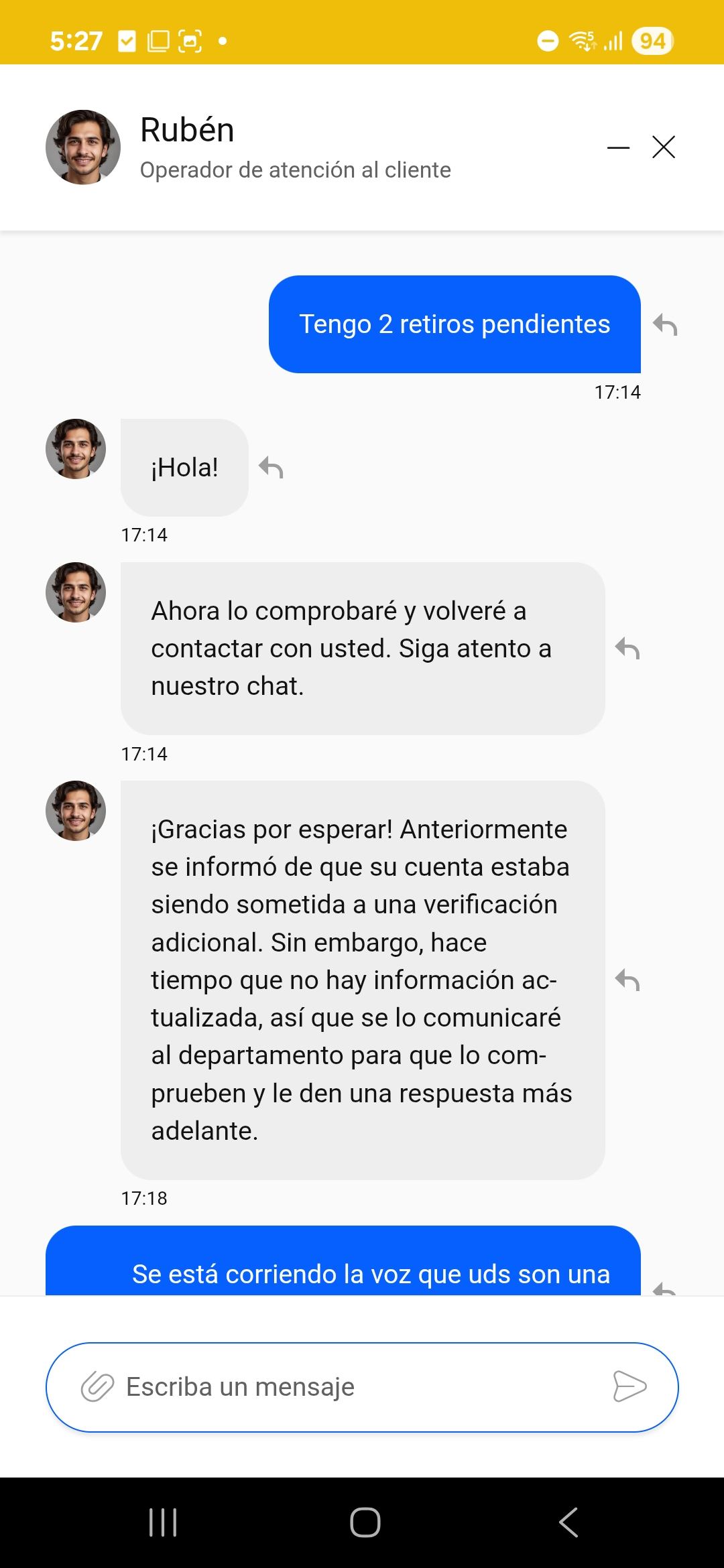The image size is (724, 1568).
Task: Close the chat with Rubén
Action: click(664, 147)
